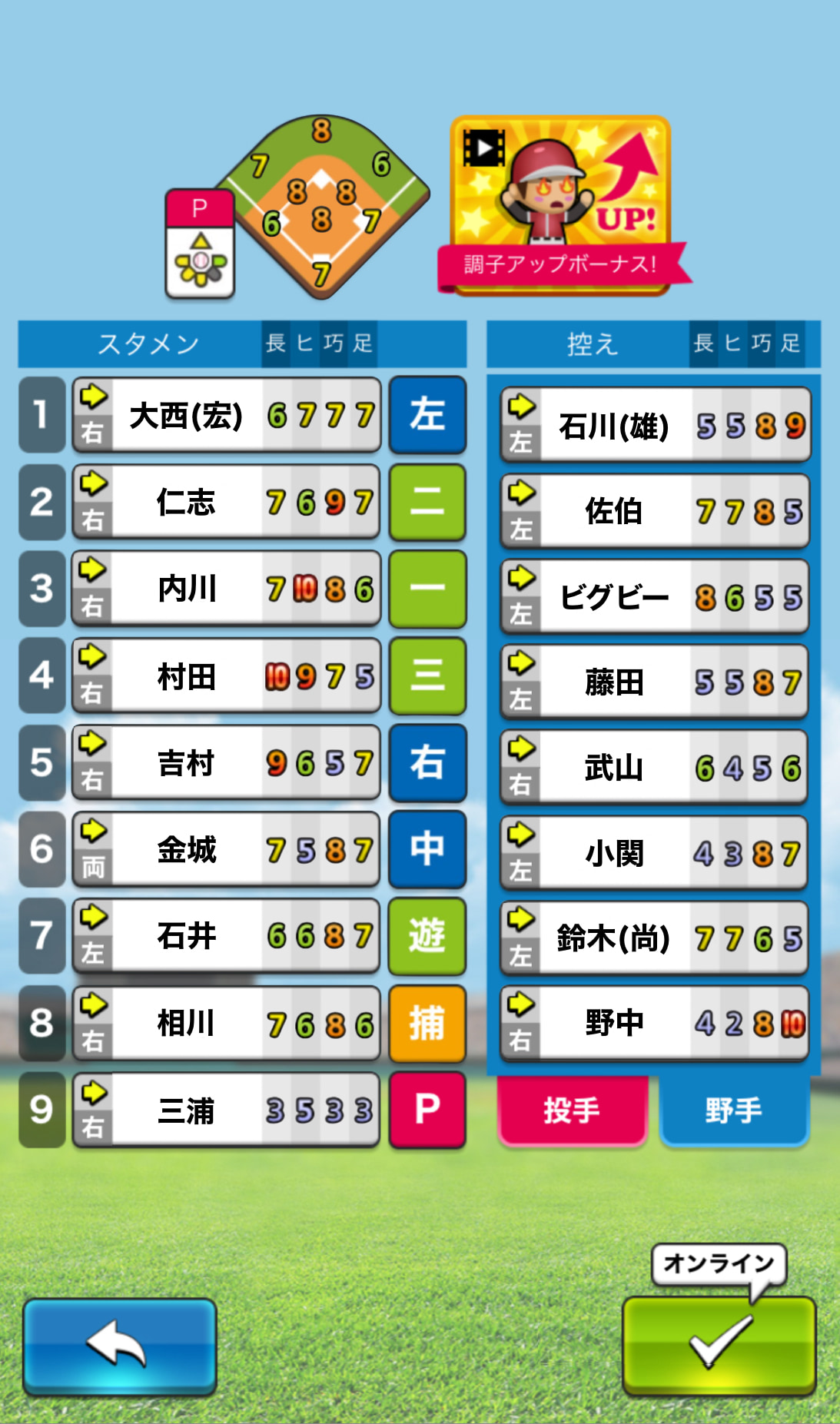Select starter 内川 in the lineup
The width and height of the screenshot is (840, 1424).
pos(227,589)
